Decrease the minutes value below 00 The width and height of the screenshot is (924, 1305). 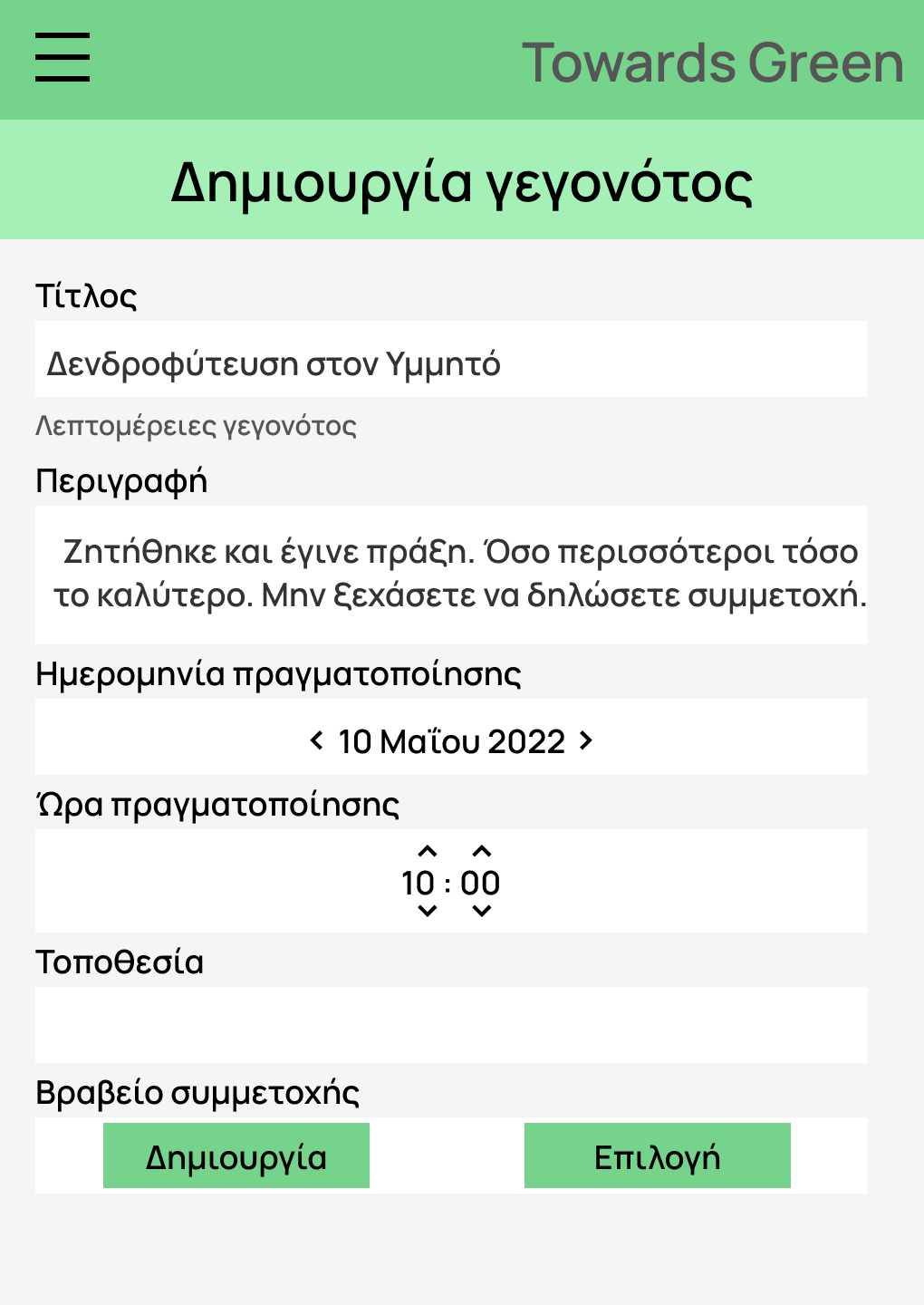pos(482,911)
